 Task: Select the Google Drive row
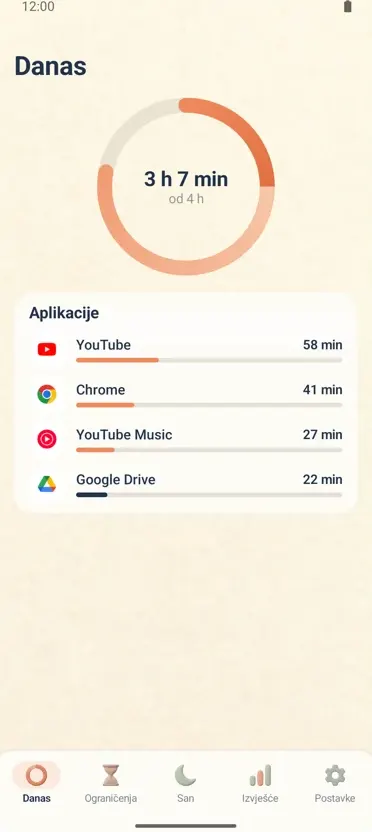[186, 484]
